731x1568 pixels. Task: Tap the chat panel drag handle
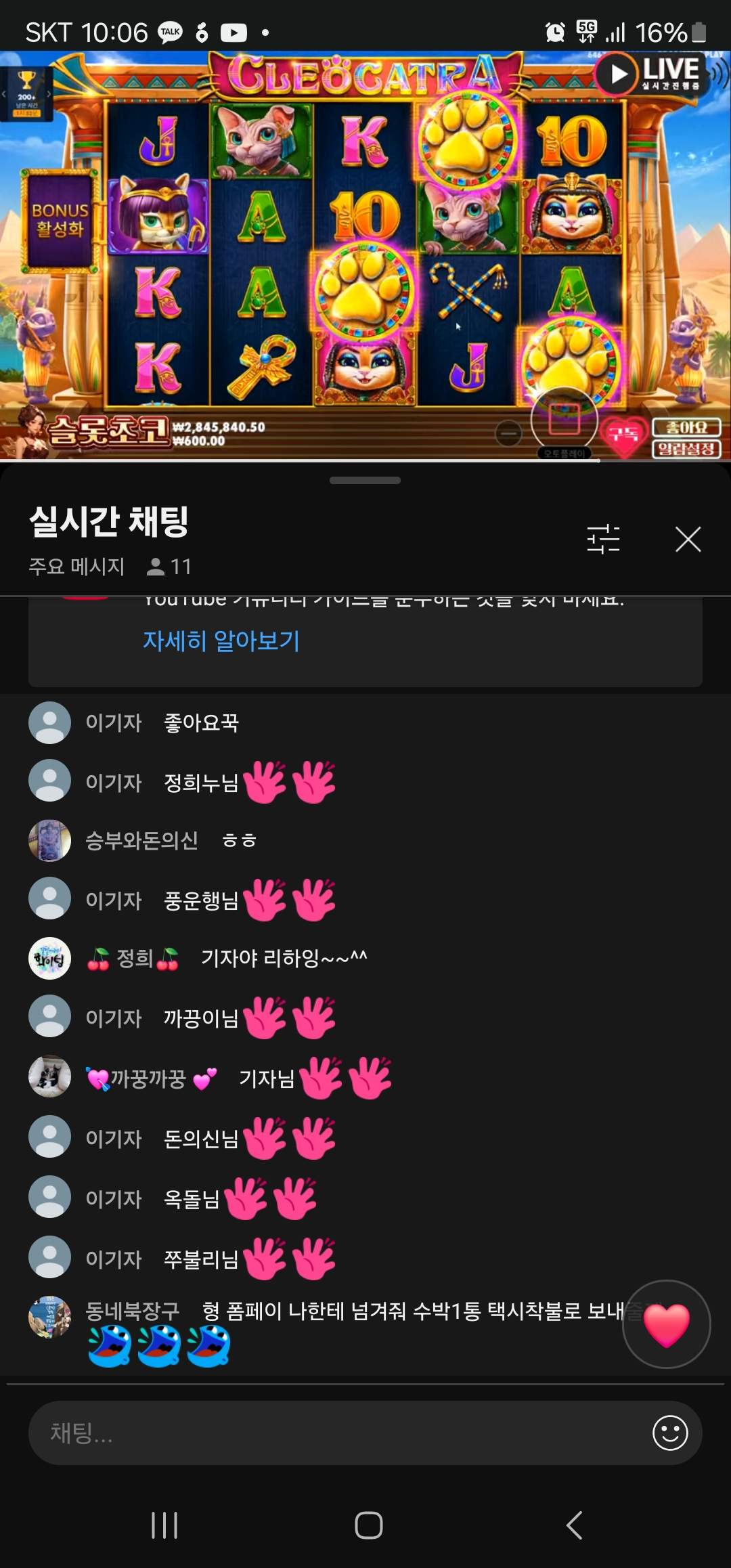tap(365, 480)
